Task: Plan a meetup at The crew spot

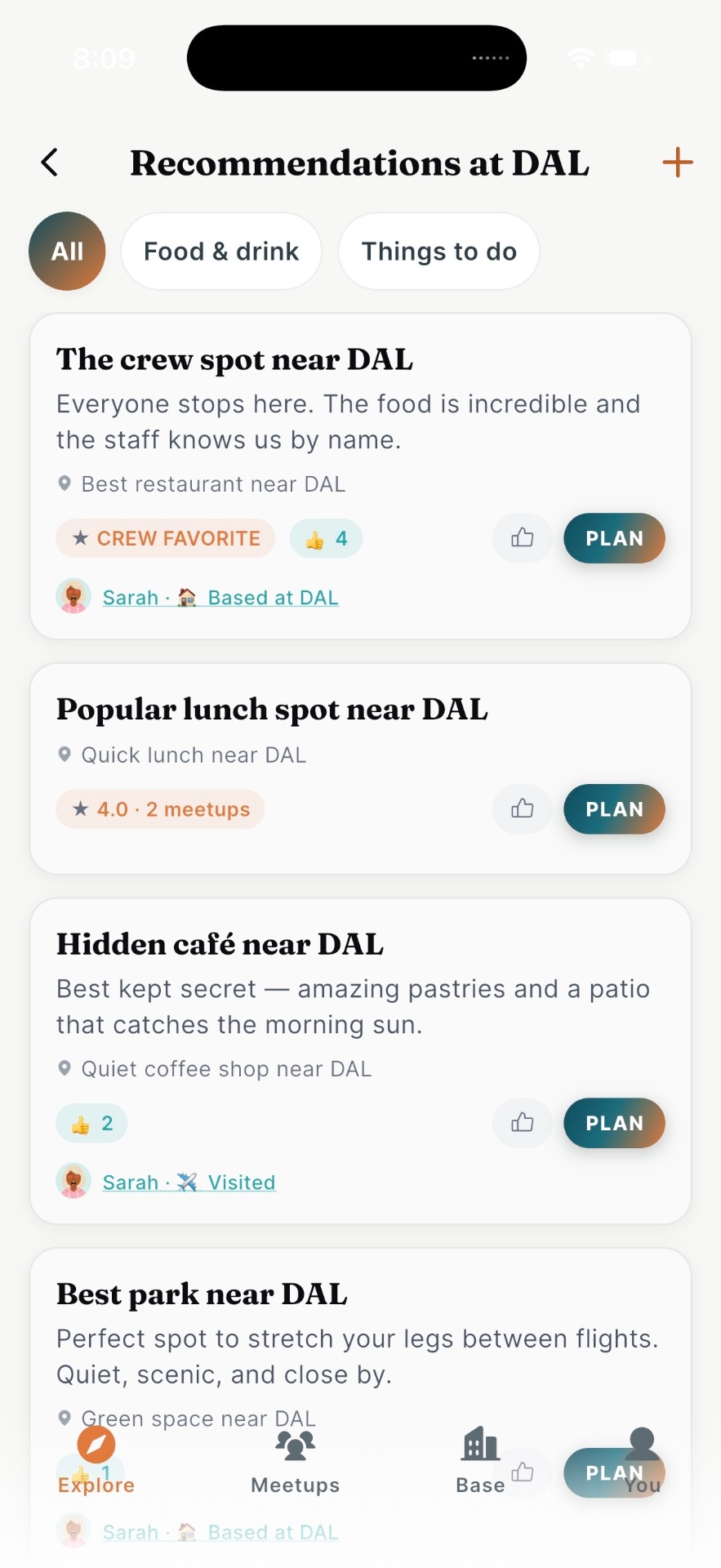Action: pos(614,538)
